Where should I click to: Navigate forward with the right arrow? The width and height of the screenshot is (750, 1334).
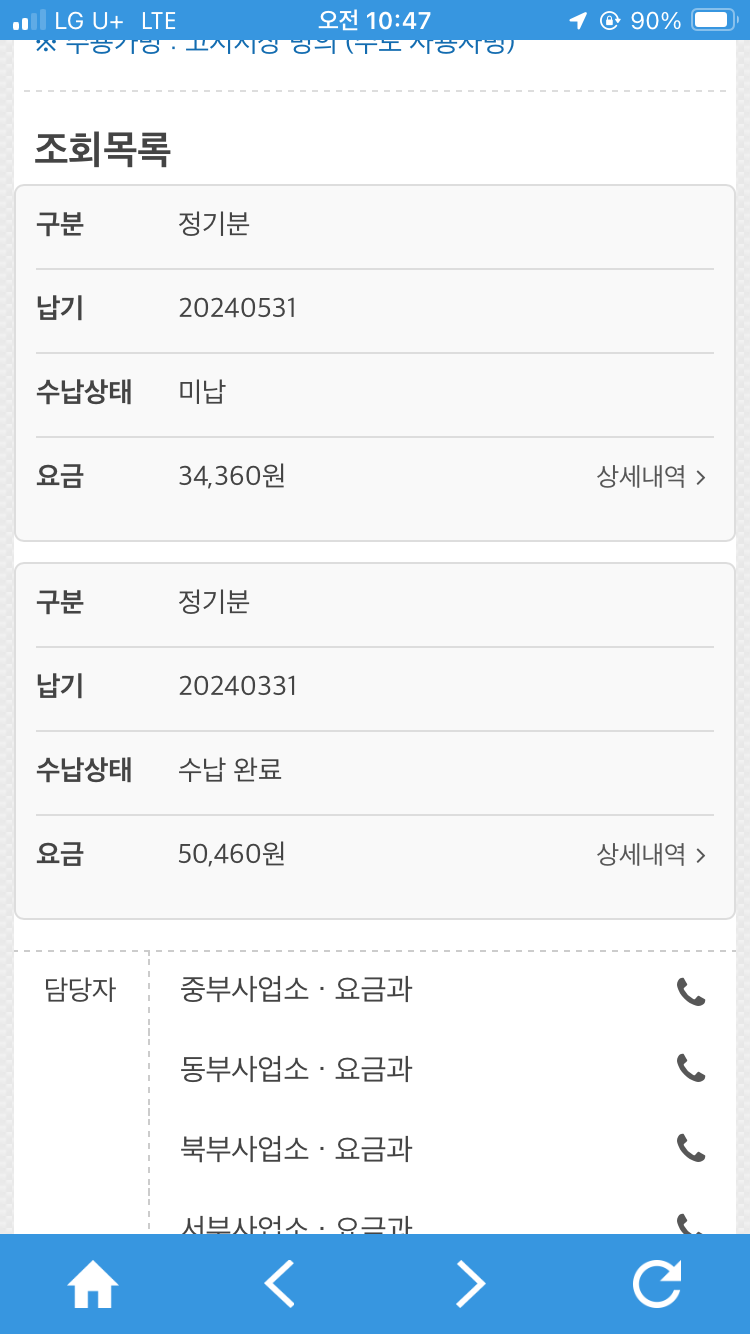470,1284
